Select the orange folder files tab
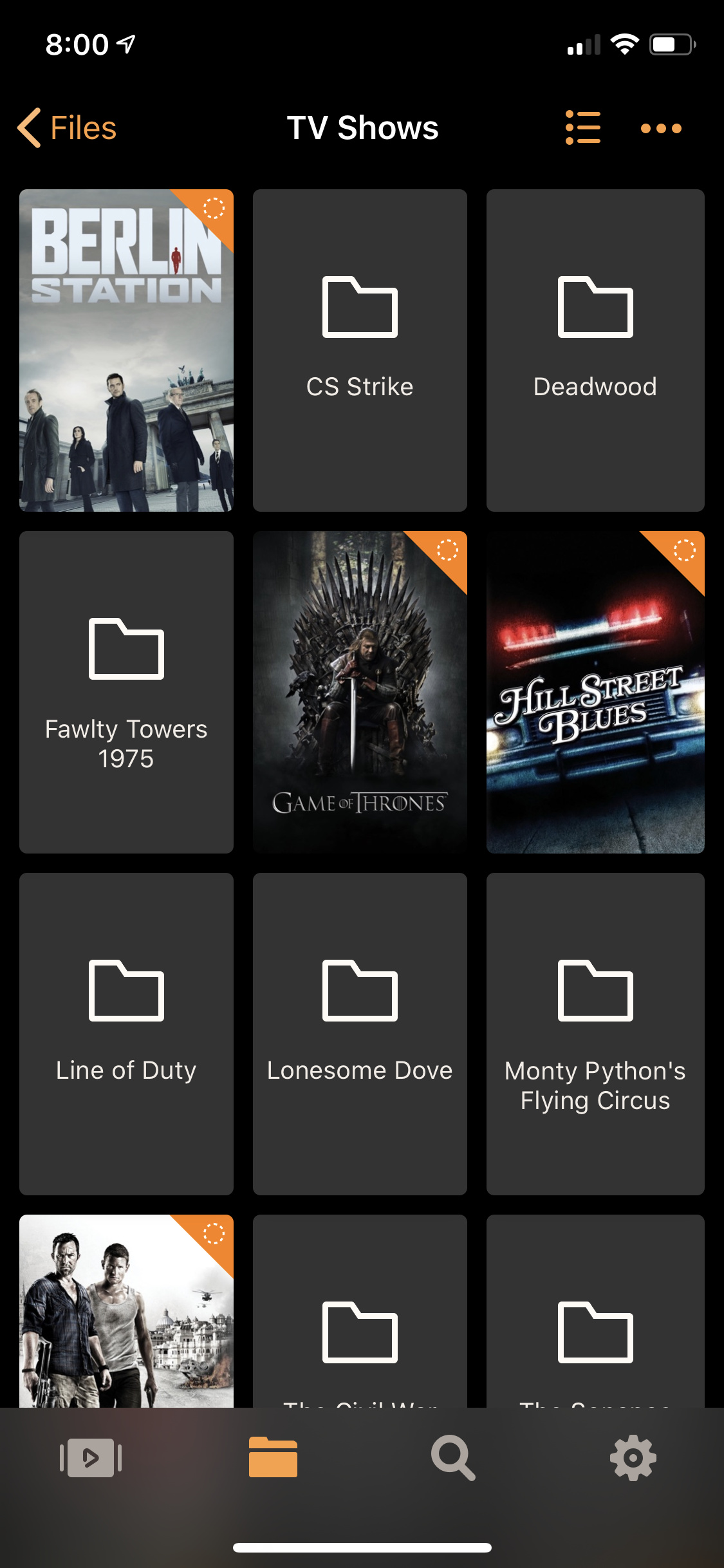Screen dimensions: 724x1568 273,1458
